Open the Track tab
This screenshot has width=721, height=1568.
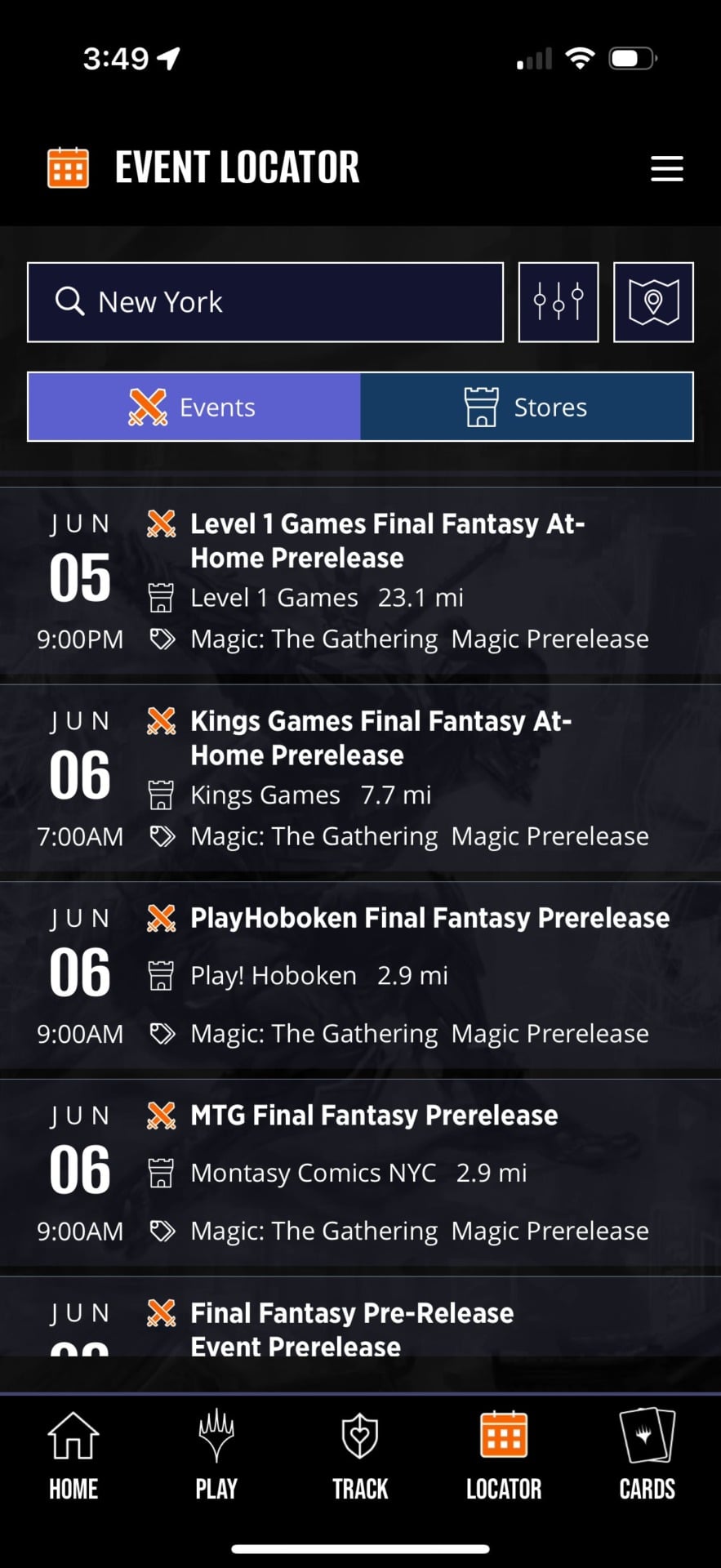(x=360, y=1456)
